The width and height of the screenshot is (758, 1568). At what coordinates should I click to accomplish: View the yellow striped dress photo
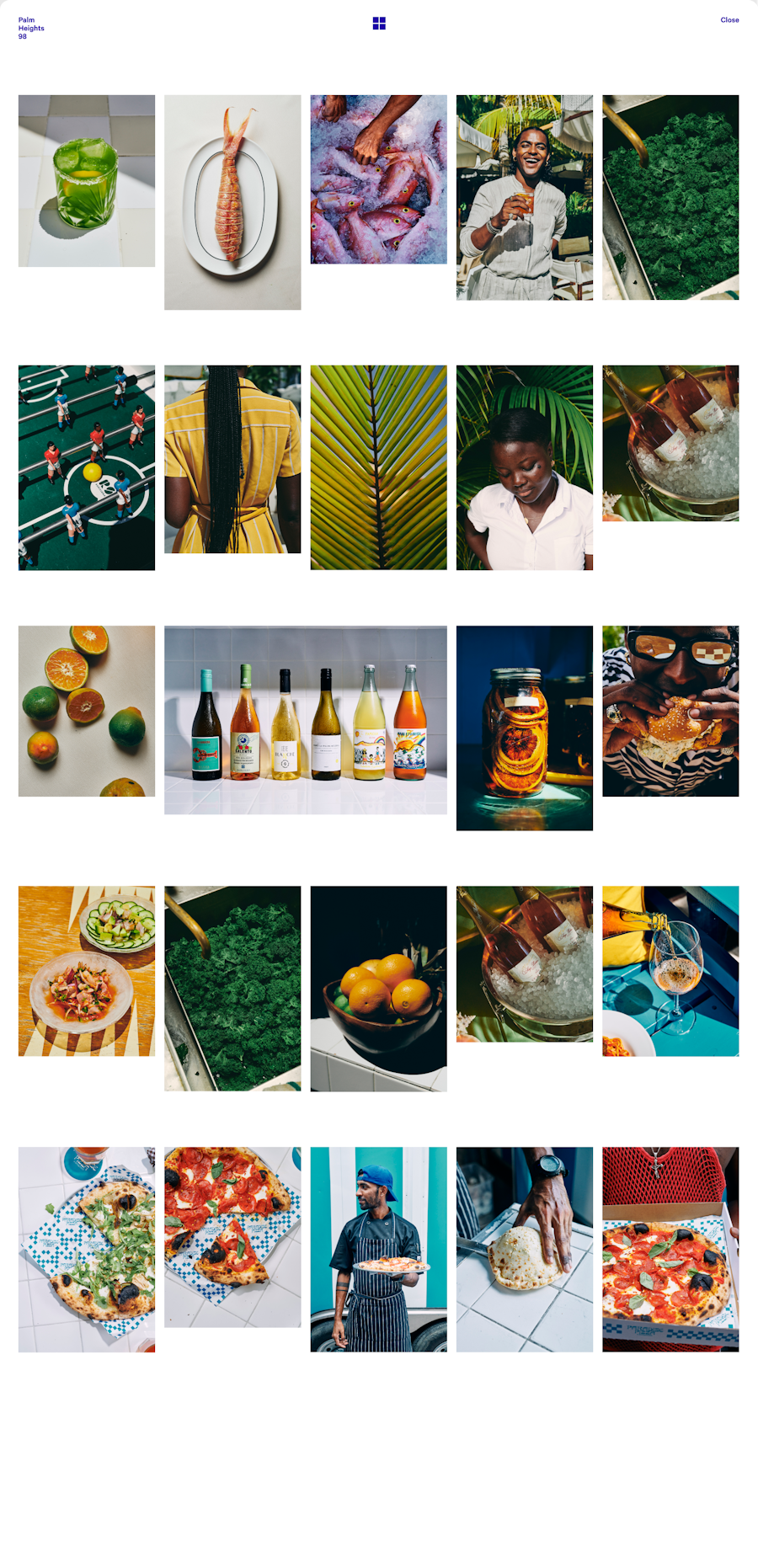pyautogui.click(x=232, y=459)
